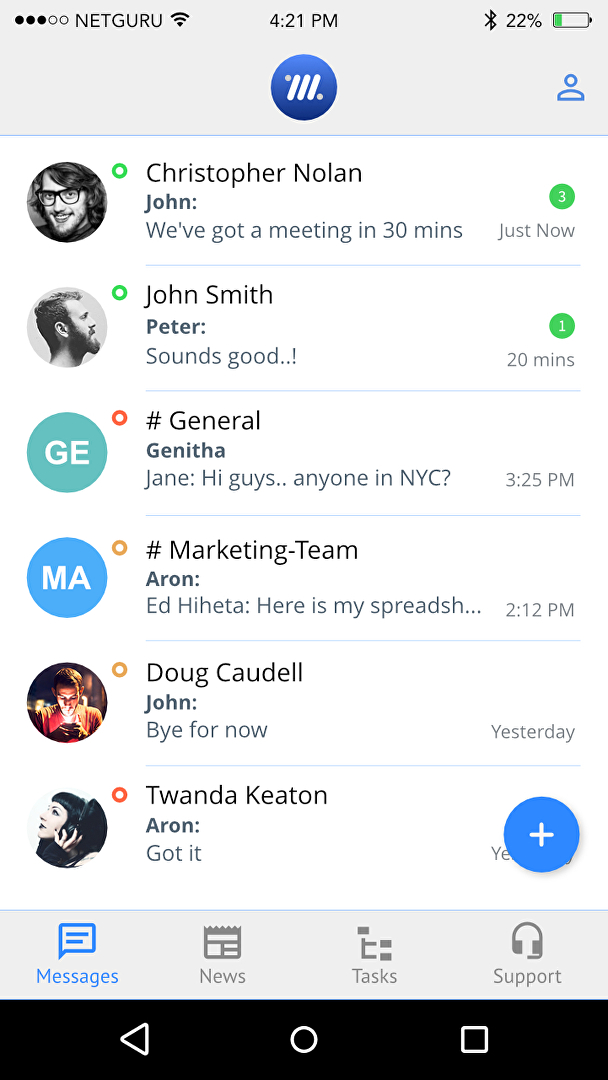Open the chat with Christopher Nolan
Viewport: 608px width, 1080px height.
point(304,202)
